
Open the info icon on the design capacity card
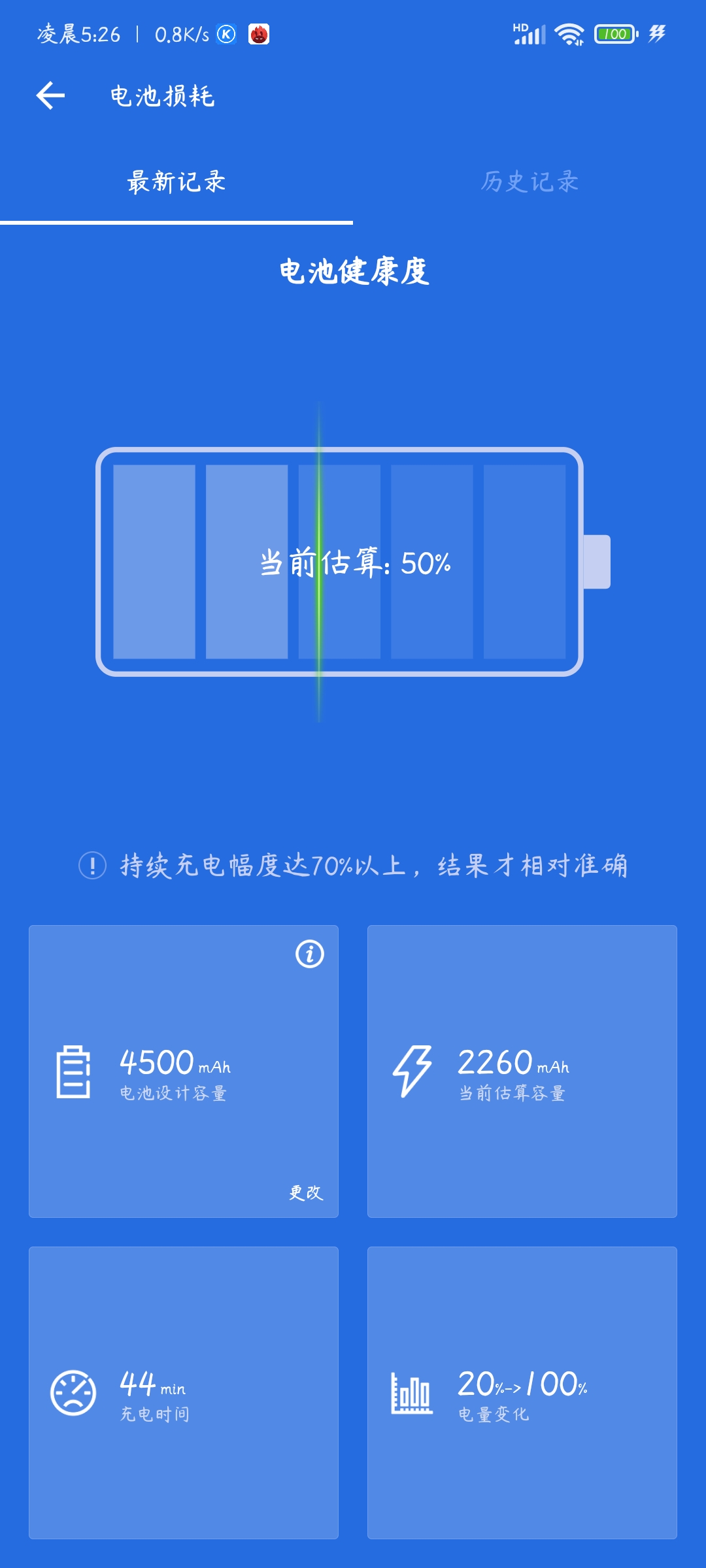point(310,954)
